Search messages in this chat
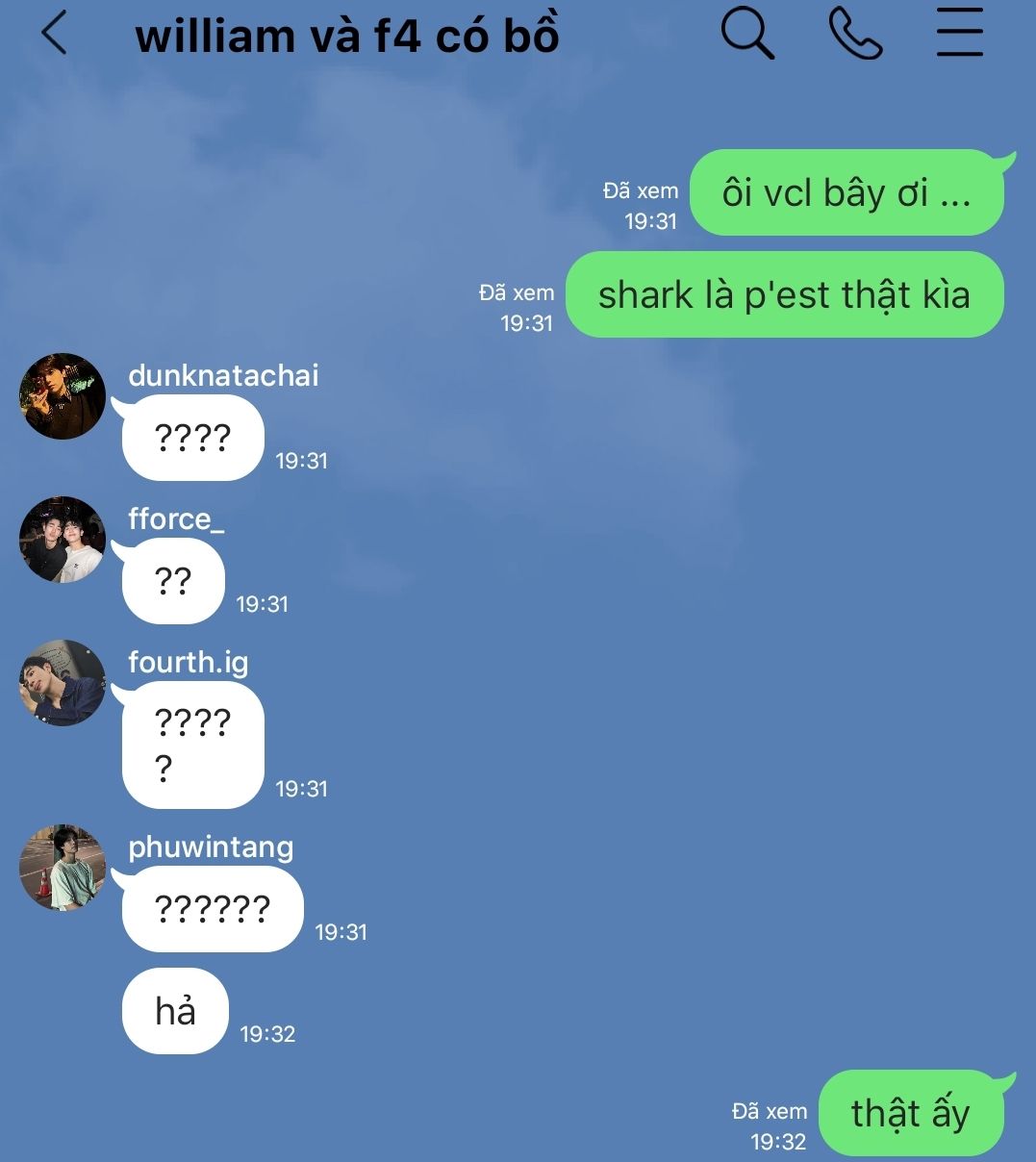 pos(747,34)
